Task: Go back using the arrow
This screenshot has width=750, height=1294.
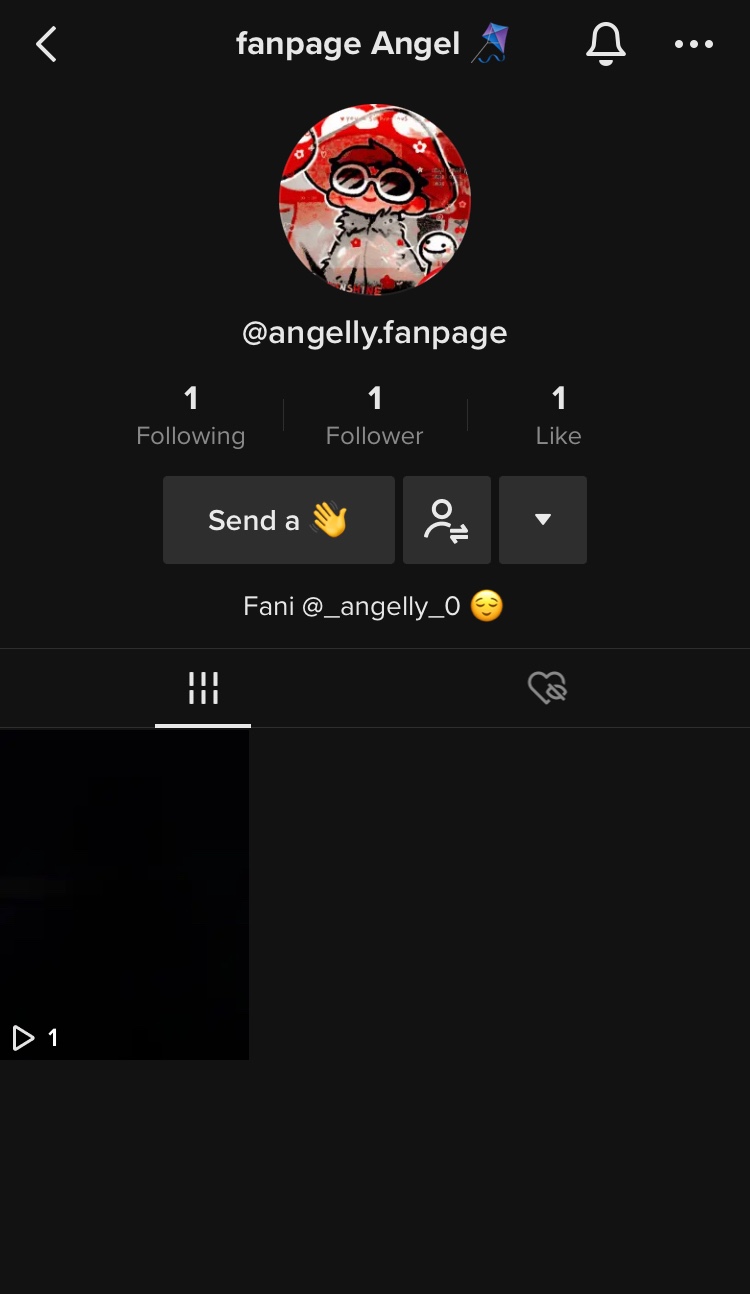Action: coord(46,44)
